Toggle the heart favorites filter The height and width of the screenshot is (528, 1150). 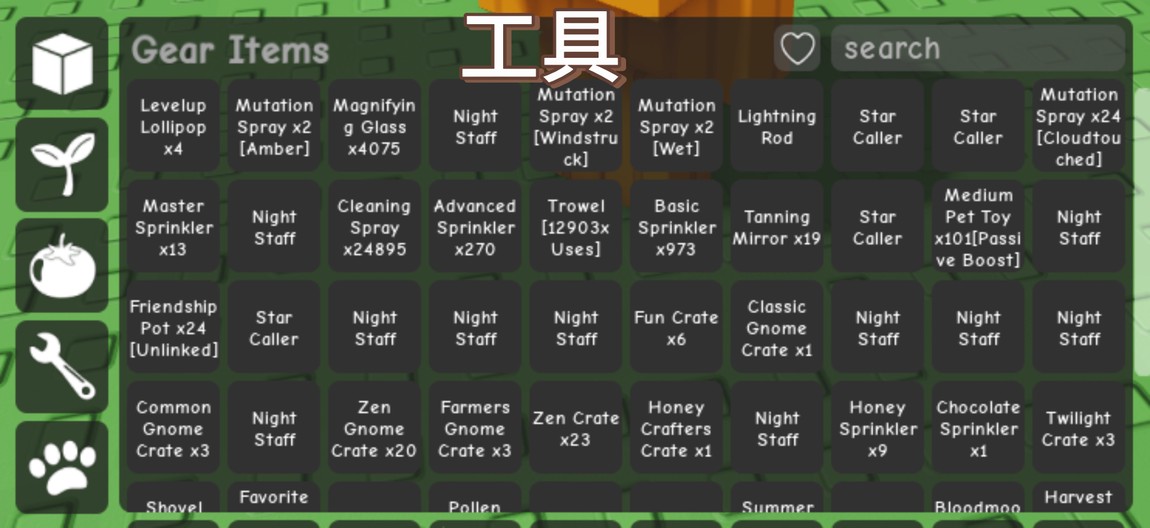click(797, 48)
